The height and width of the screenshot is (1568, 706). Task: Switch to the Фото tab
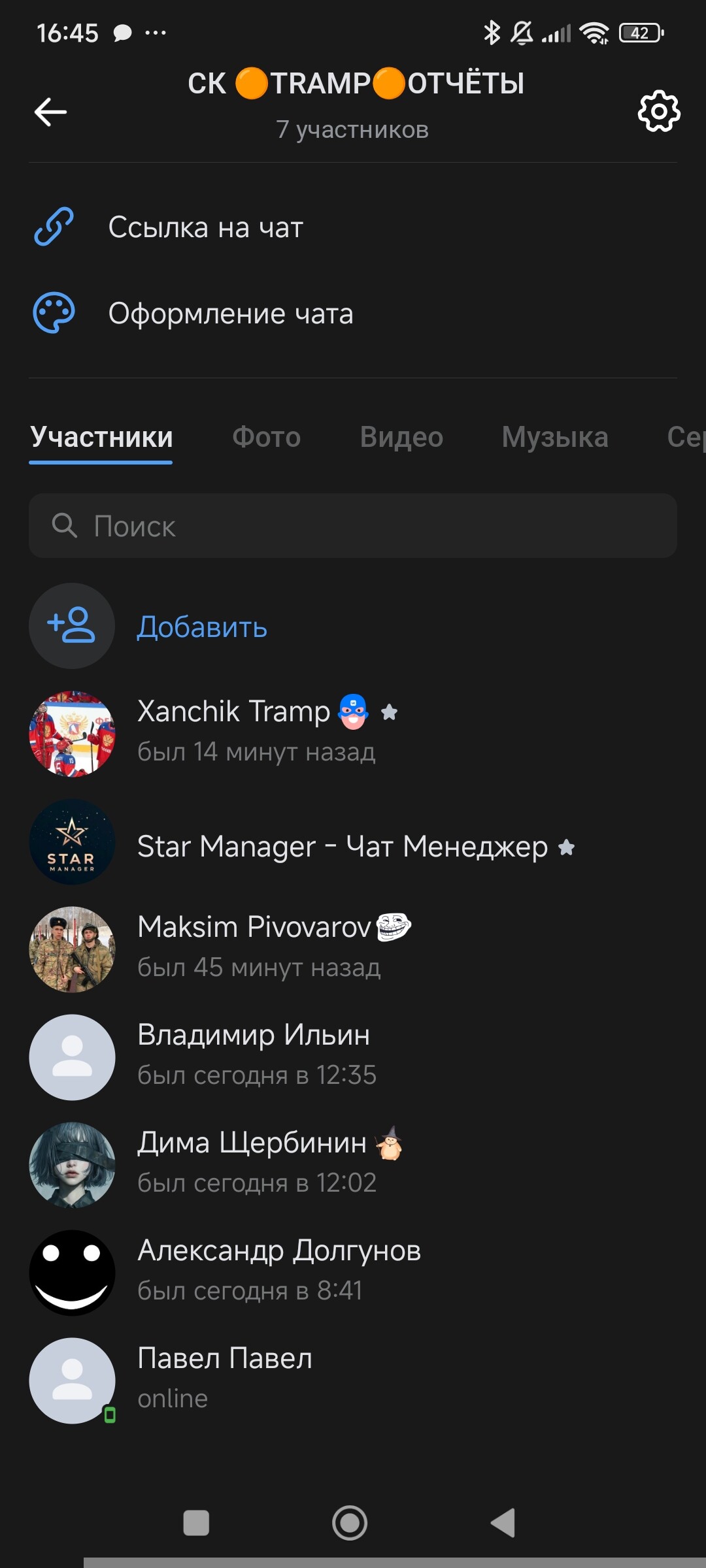click(266, 437)
